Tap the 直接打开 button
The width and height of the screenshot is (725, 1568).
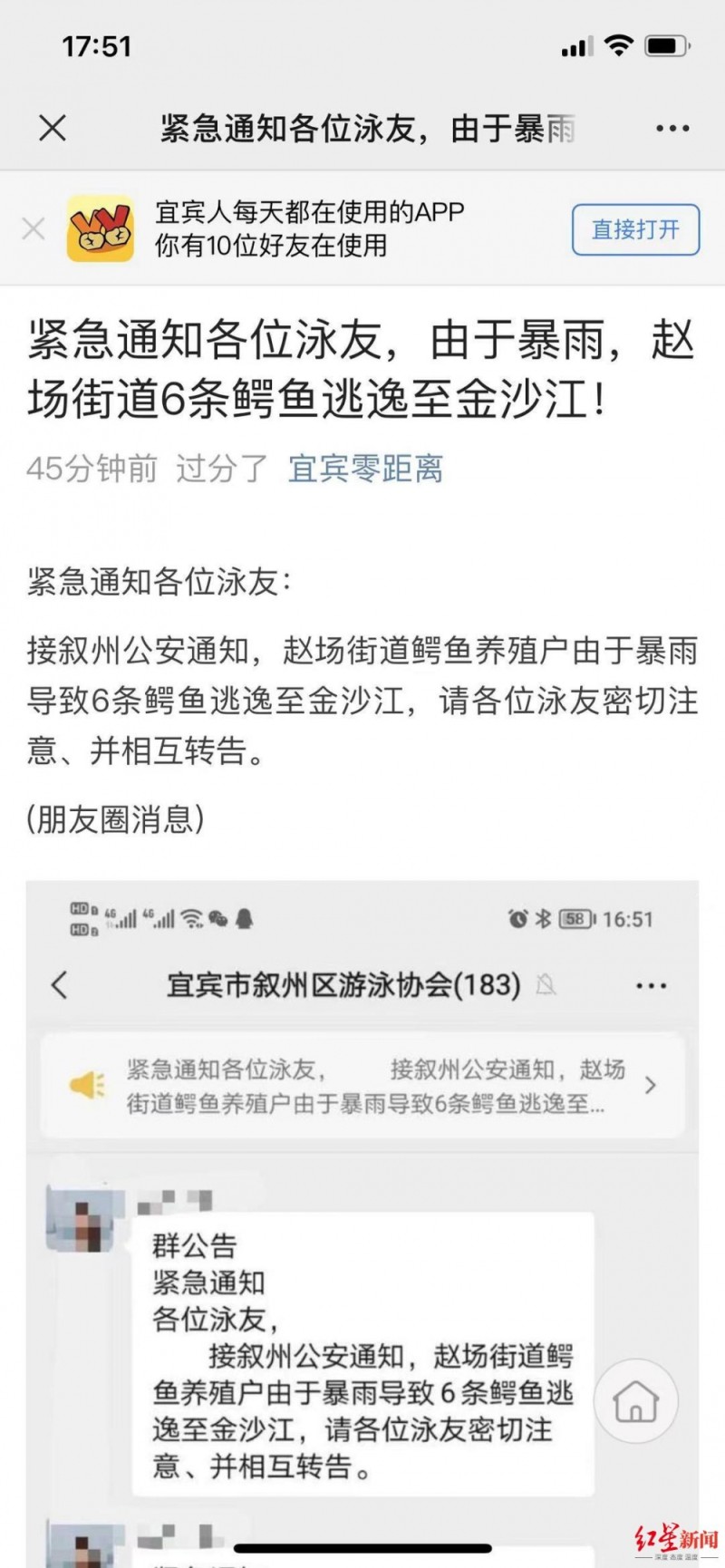[x=635, y=229]
